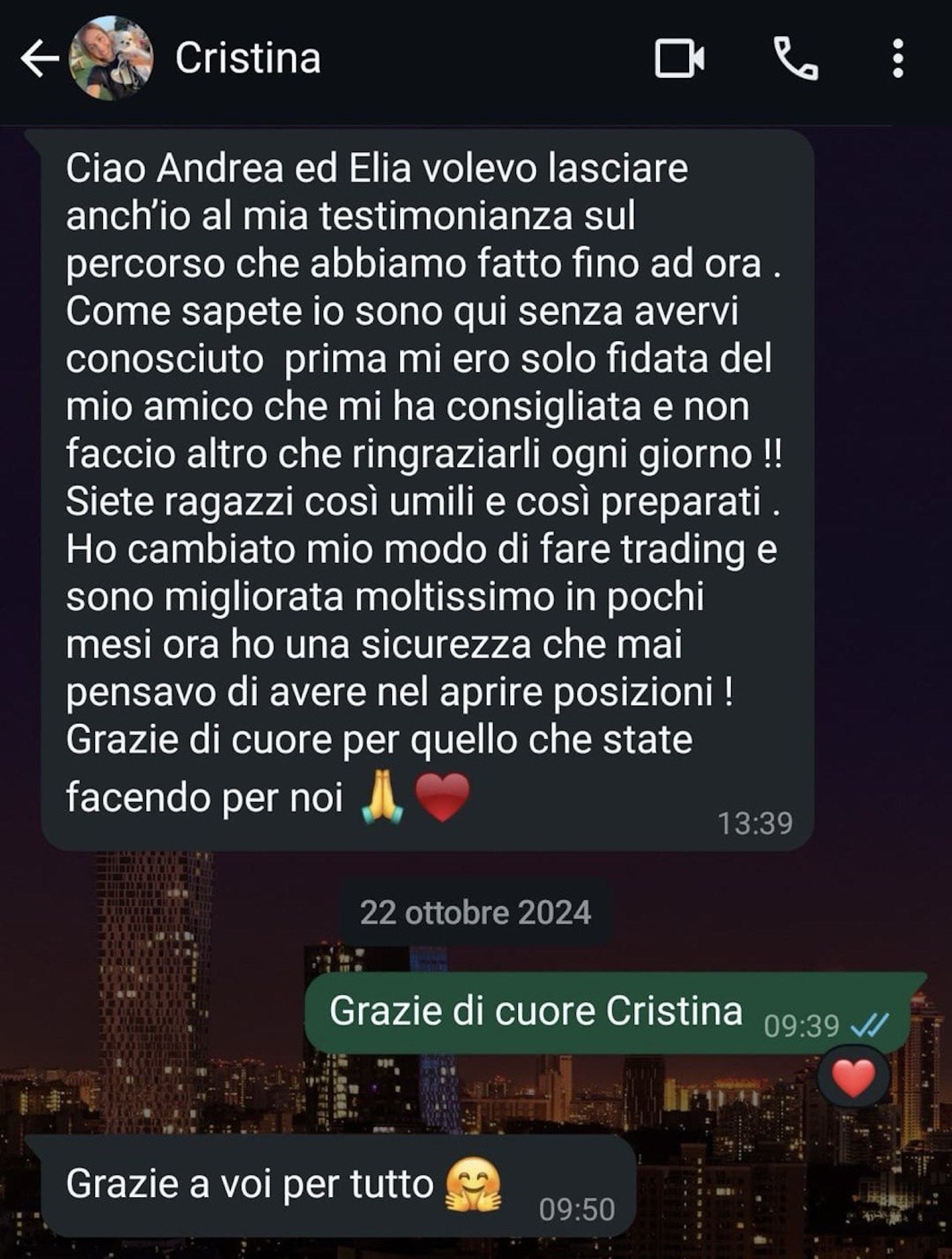The image size is (952, 1259).
Task: View the heart reaction on sent message
Action: coord(852,1079)
